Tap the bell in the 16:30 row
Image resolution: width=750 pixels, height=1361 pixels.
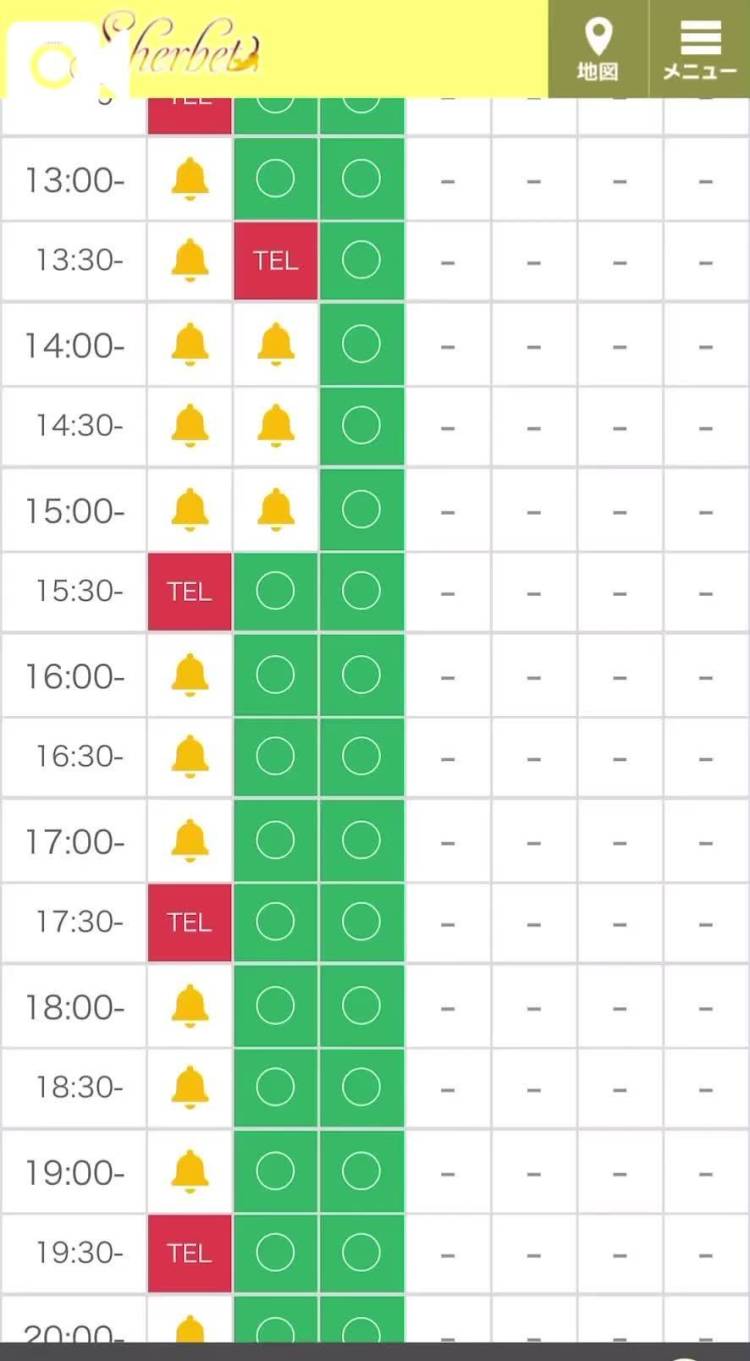pyautogui.click(x=190, y=756)
